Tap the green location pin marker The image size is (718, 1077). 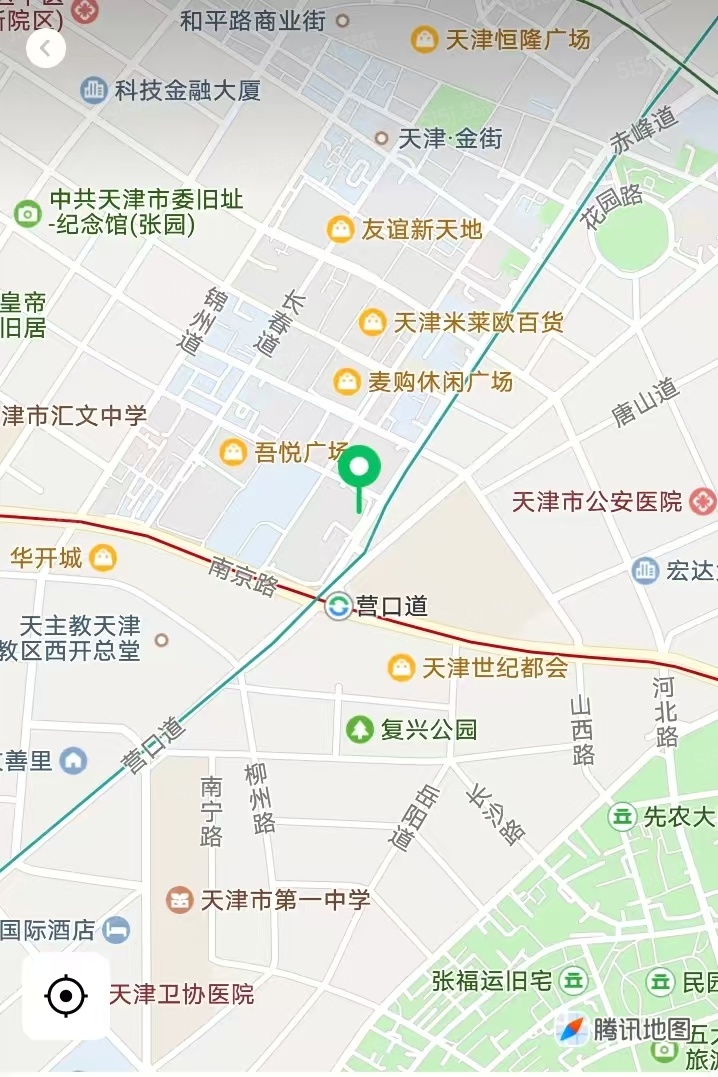pyautogui.click(x=360, y=468)
